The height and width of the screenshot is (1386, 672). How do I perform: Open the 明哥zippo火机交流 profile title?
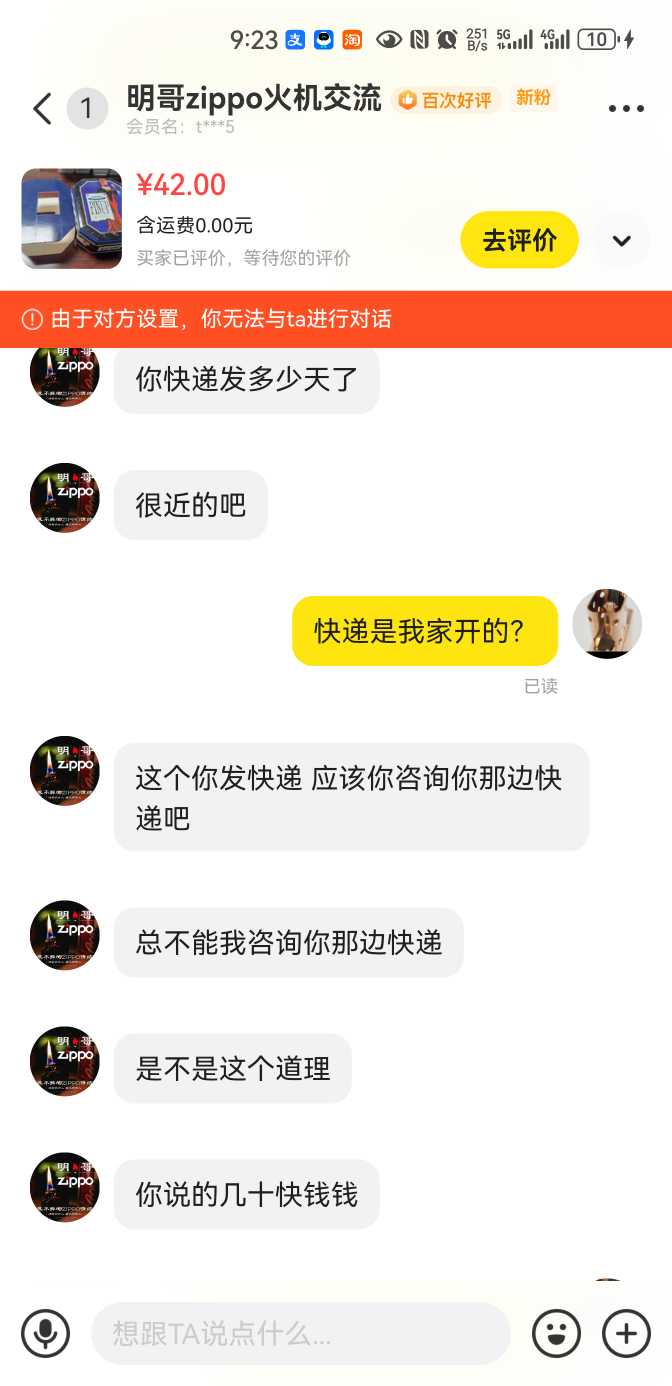(254, 99)
